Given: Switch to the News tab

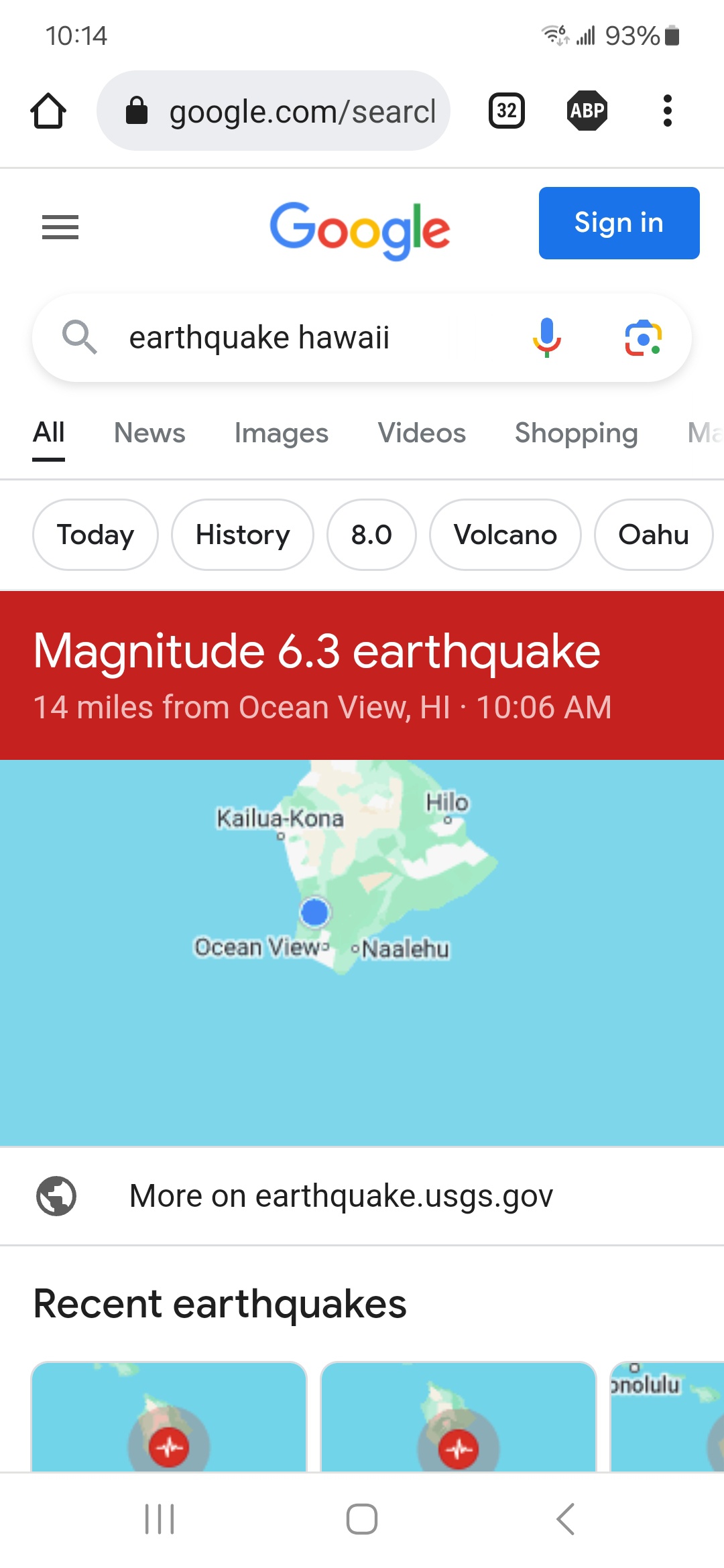Looking at the screenshot, I should [x=149, y=433].
